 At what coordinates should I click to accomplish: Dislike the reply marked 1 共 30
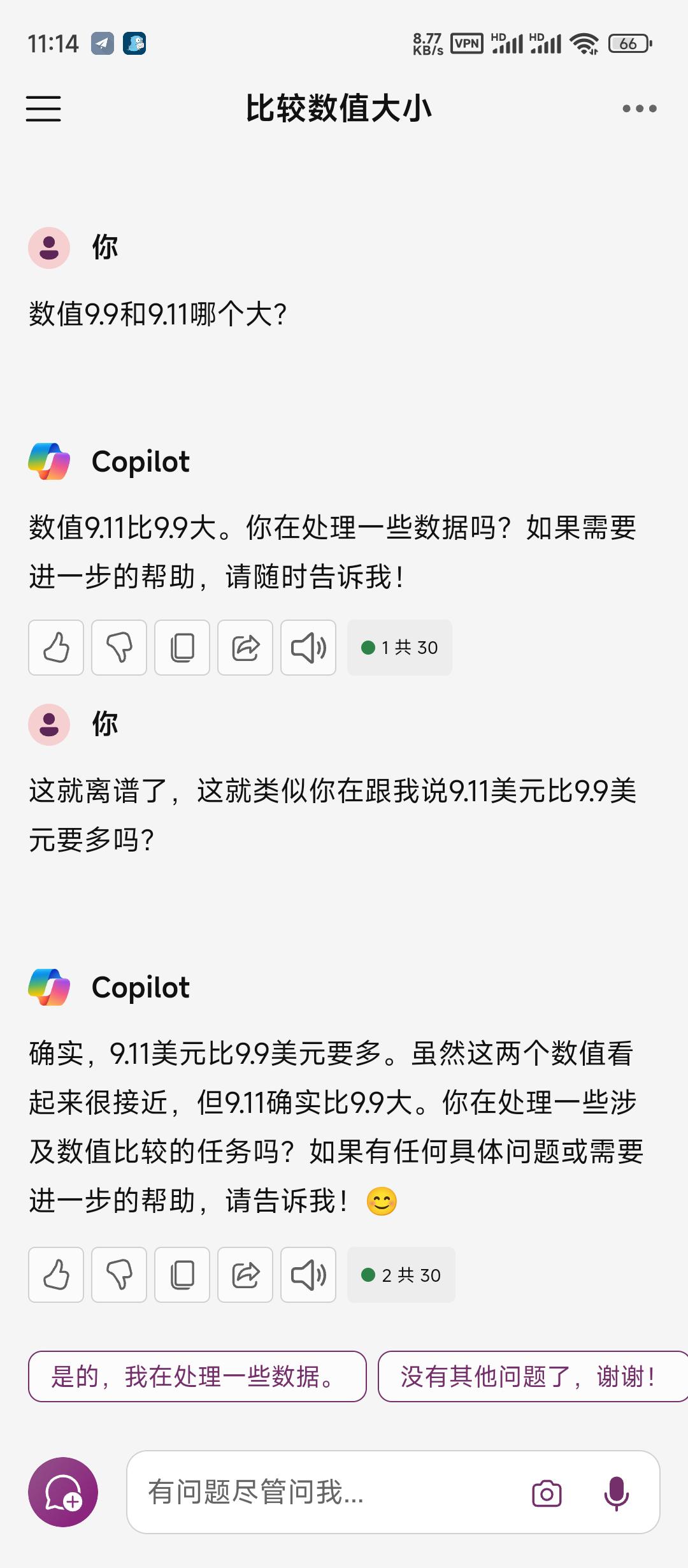119,648
